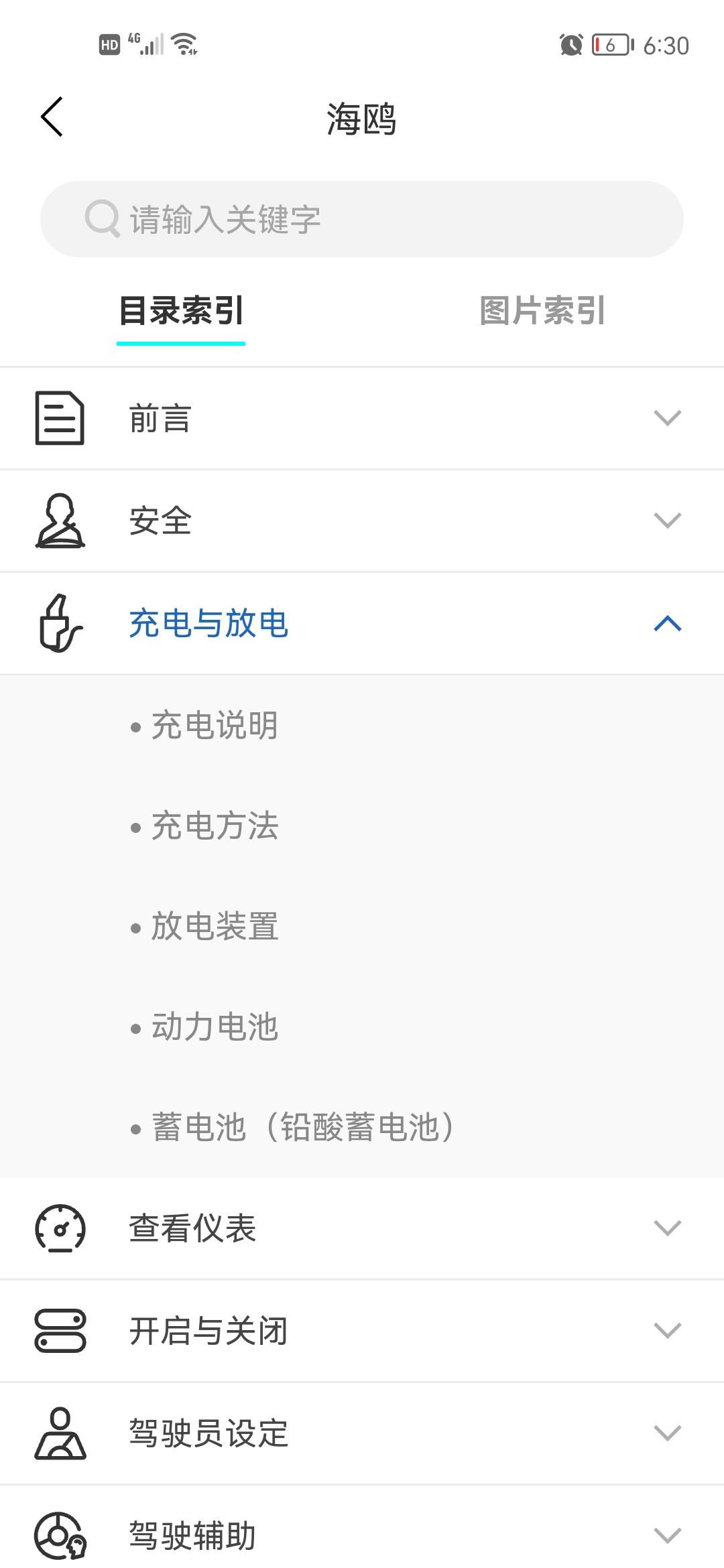Tap the keyword search field
Image resolution: width=724 pixels, height=1568 pixels.
pyautogui.click(x=362, y=219)
